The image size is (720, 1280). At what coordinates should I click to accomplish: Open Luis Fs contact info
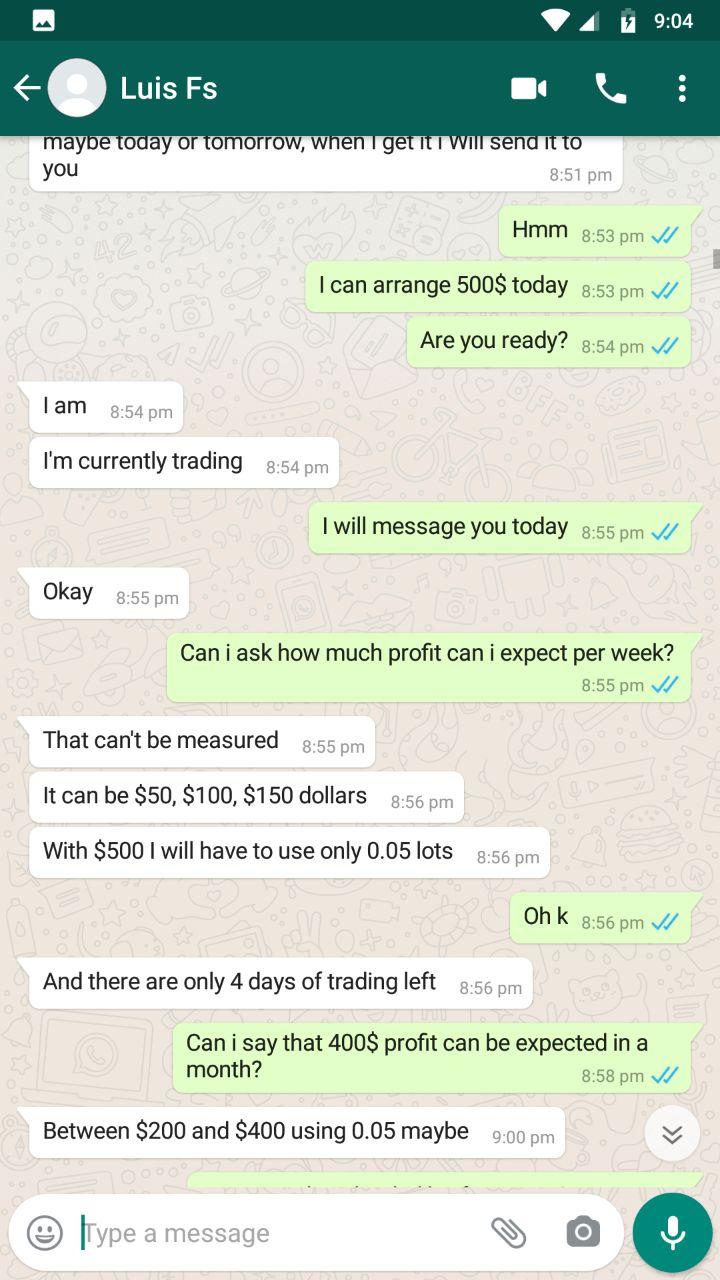(168, 88)
